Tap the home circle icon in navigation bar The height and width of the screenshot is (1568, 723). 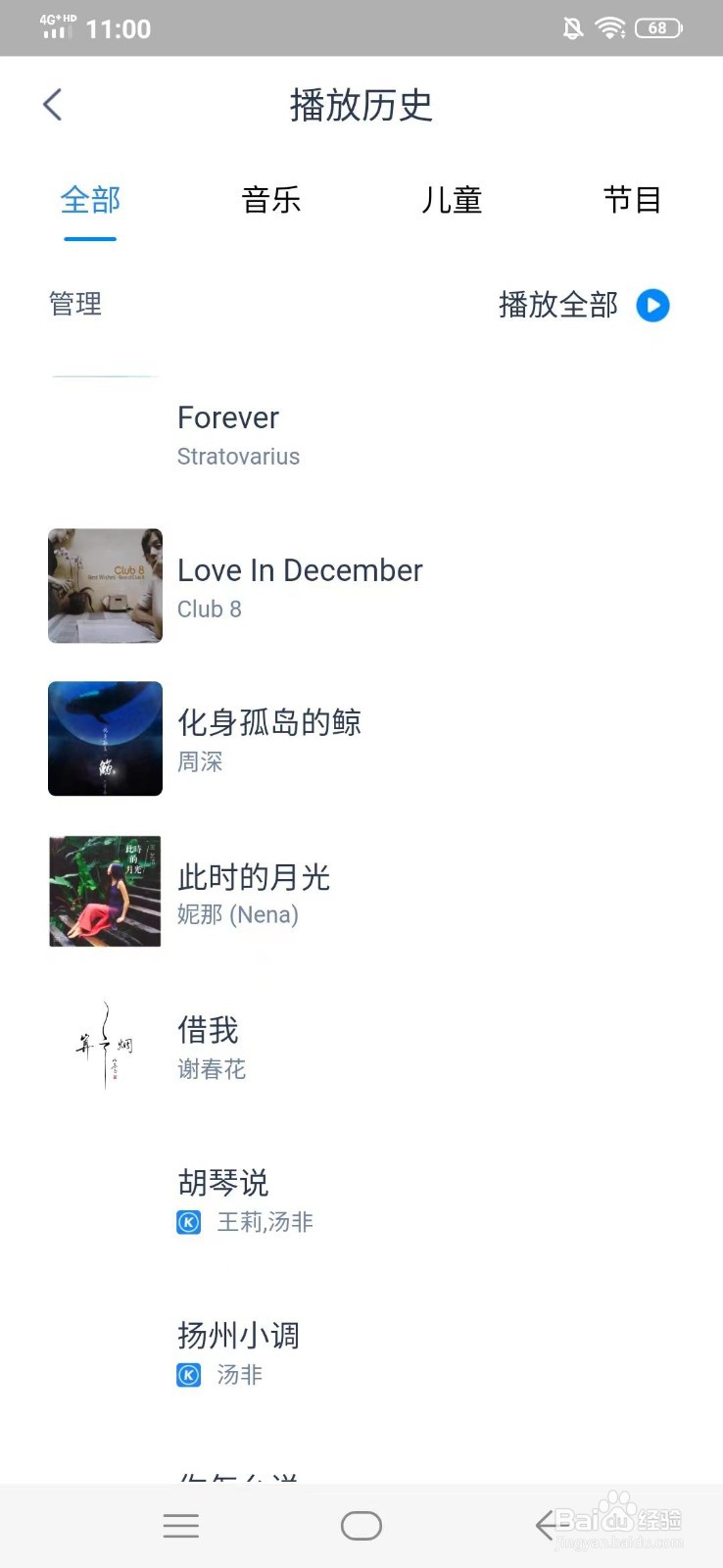(x=361, y=1525)
